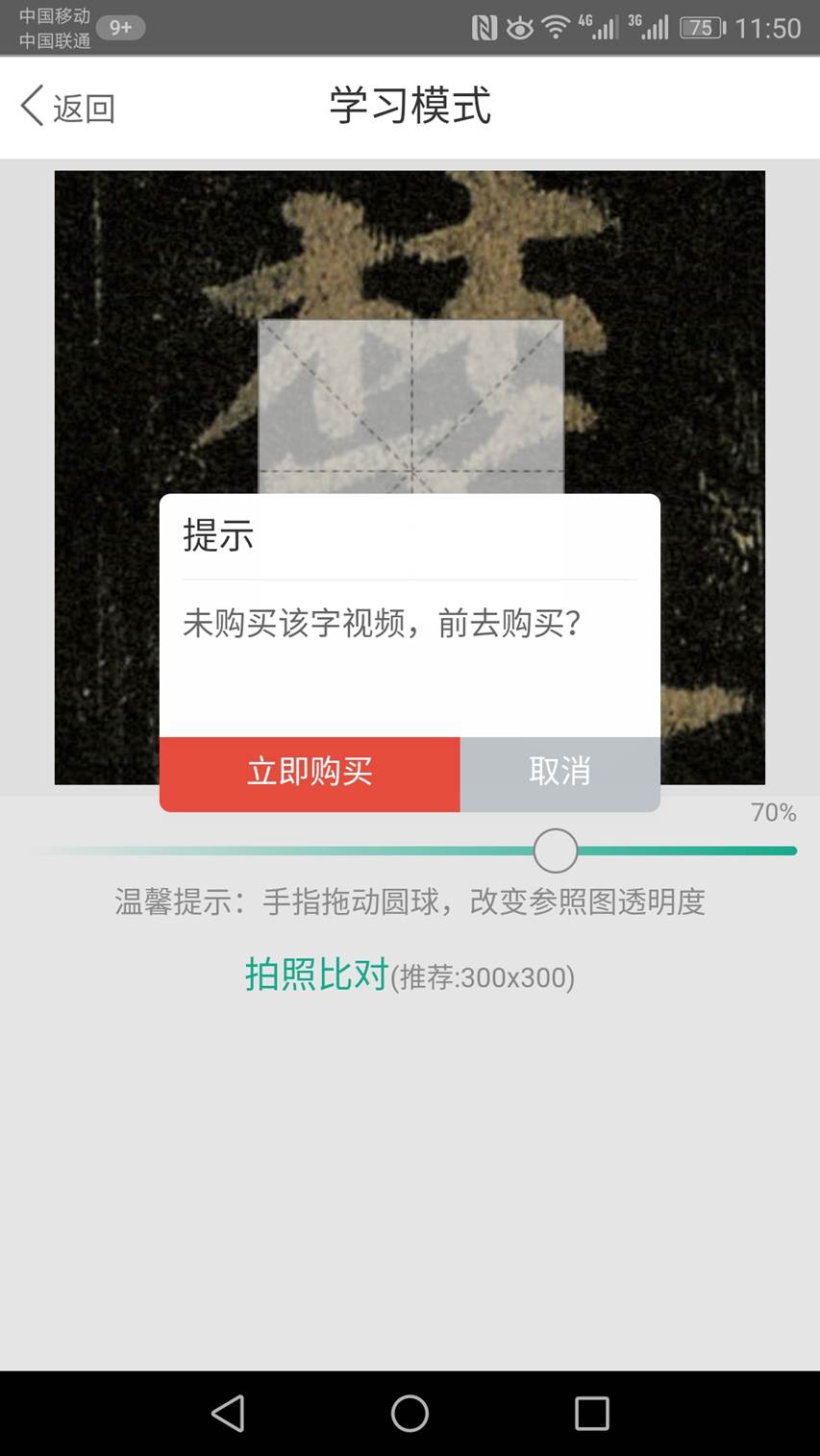The height and width of the screenshot is (1456, 820).
Task: Open the recent apps view
Action: [x=591, y=1414]
